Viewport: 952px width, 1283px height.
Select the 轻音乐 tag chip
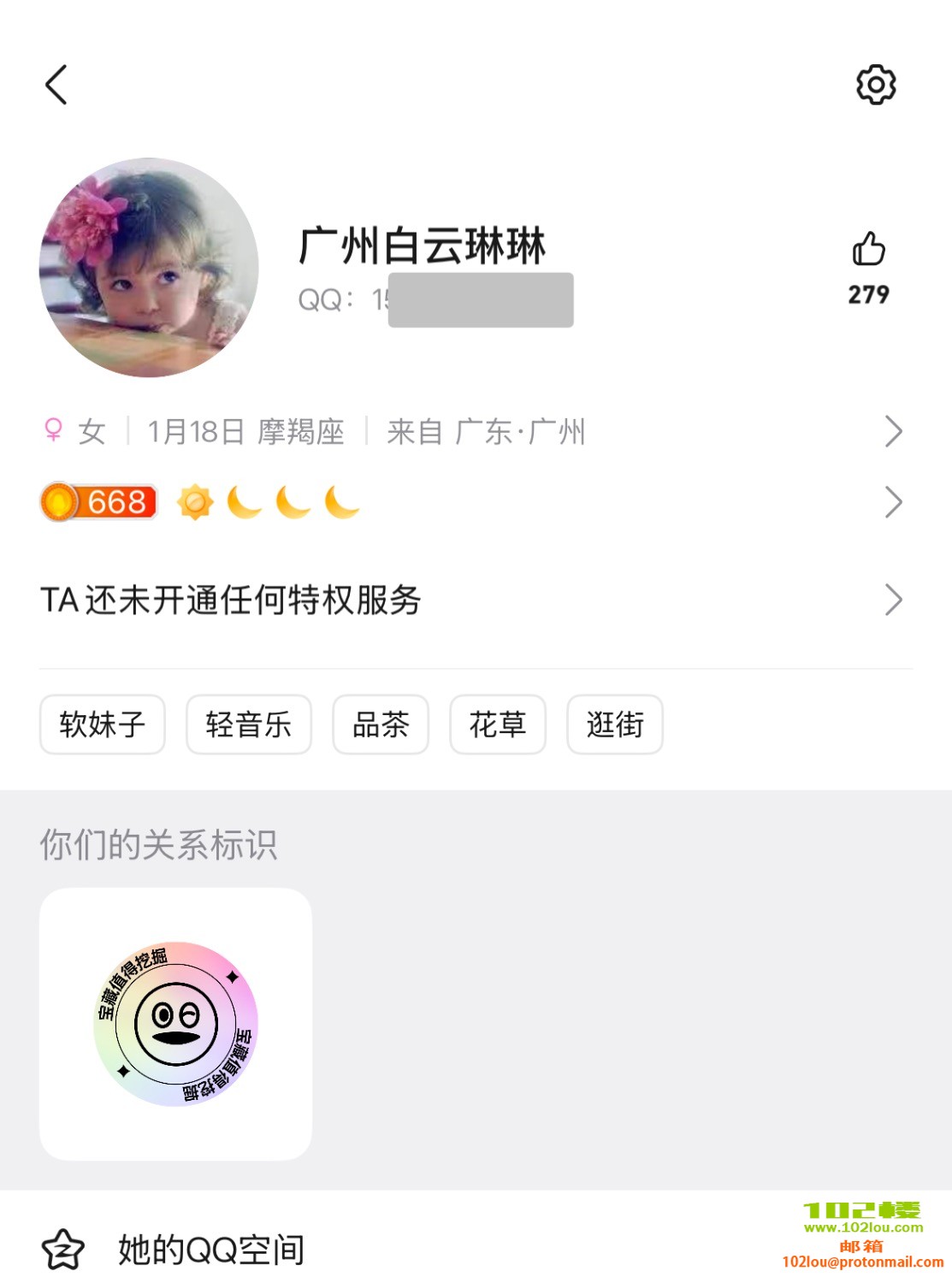click(249, 724)
